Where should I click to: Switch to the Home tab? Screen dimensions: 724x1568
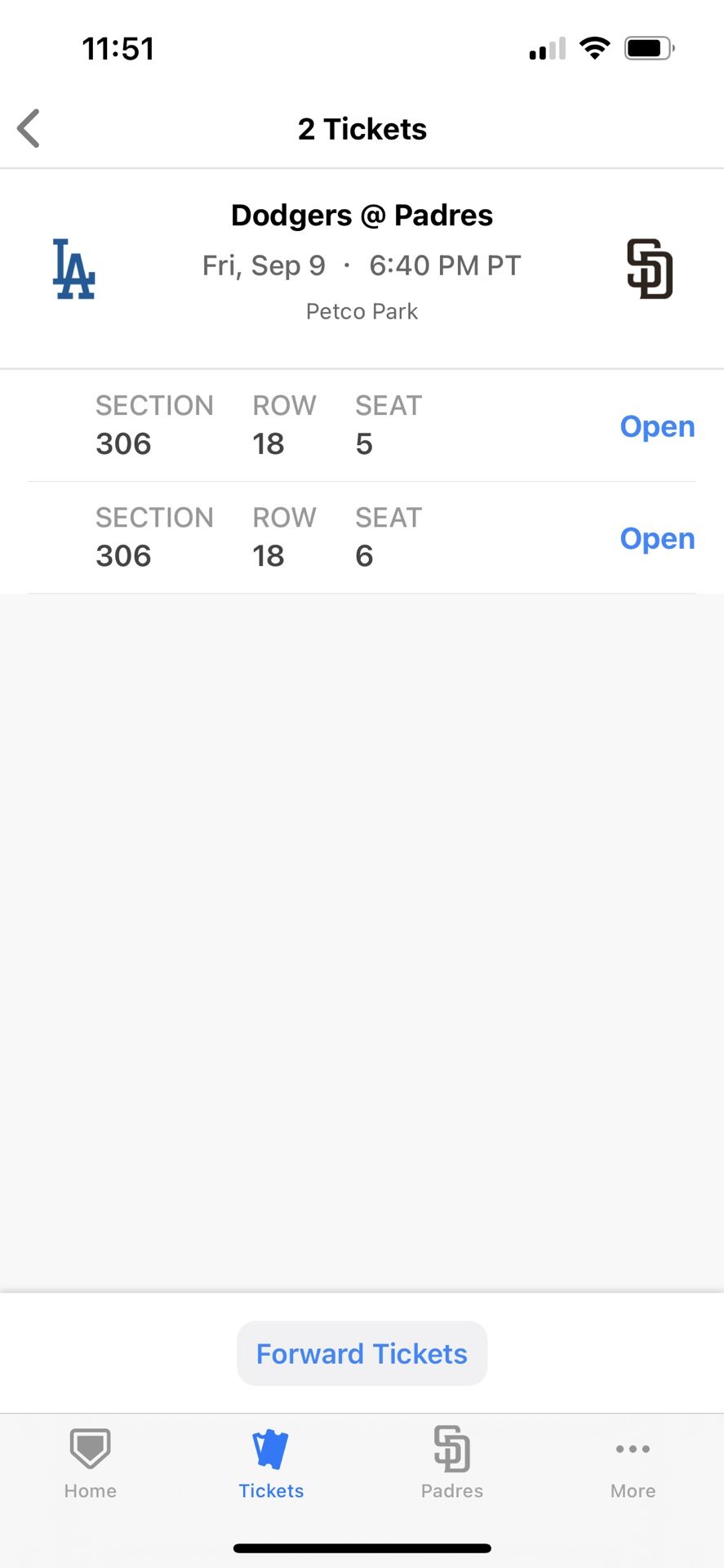pos(90,1463)
